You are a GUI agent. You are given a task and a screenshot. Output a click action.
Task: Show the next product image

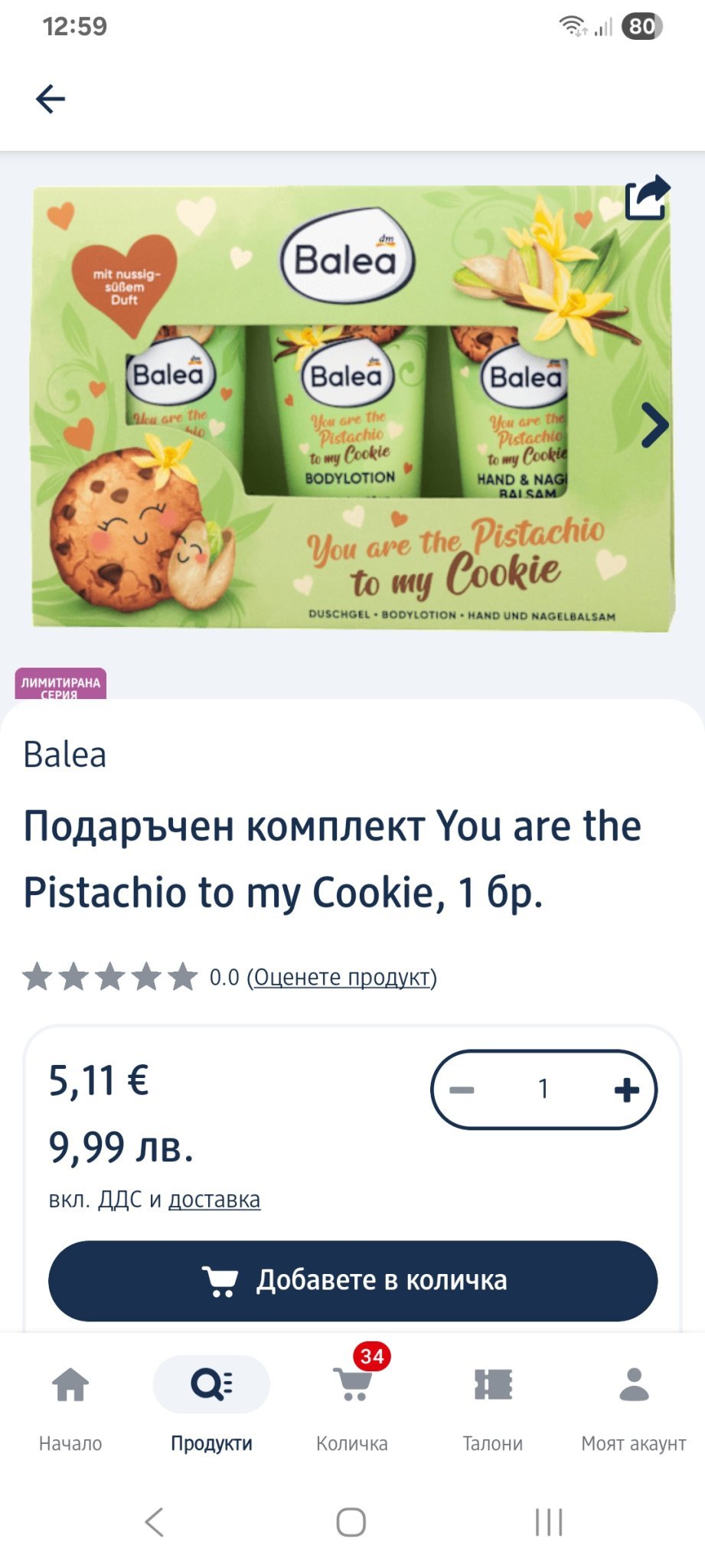click(x=654, y=425)
